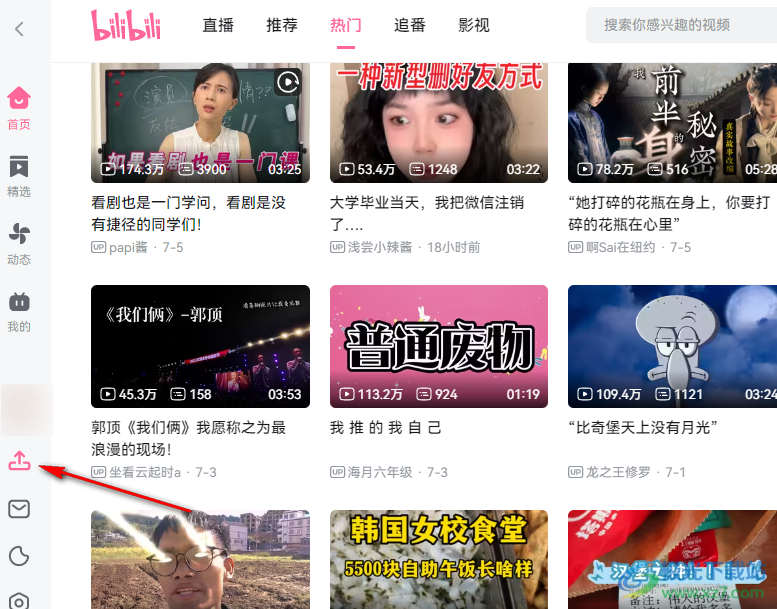The width and height of the screenshot is (777, 609).
Task: Open papi酱's video 看剧也是一门学问
Action: tap(200, 122)
